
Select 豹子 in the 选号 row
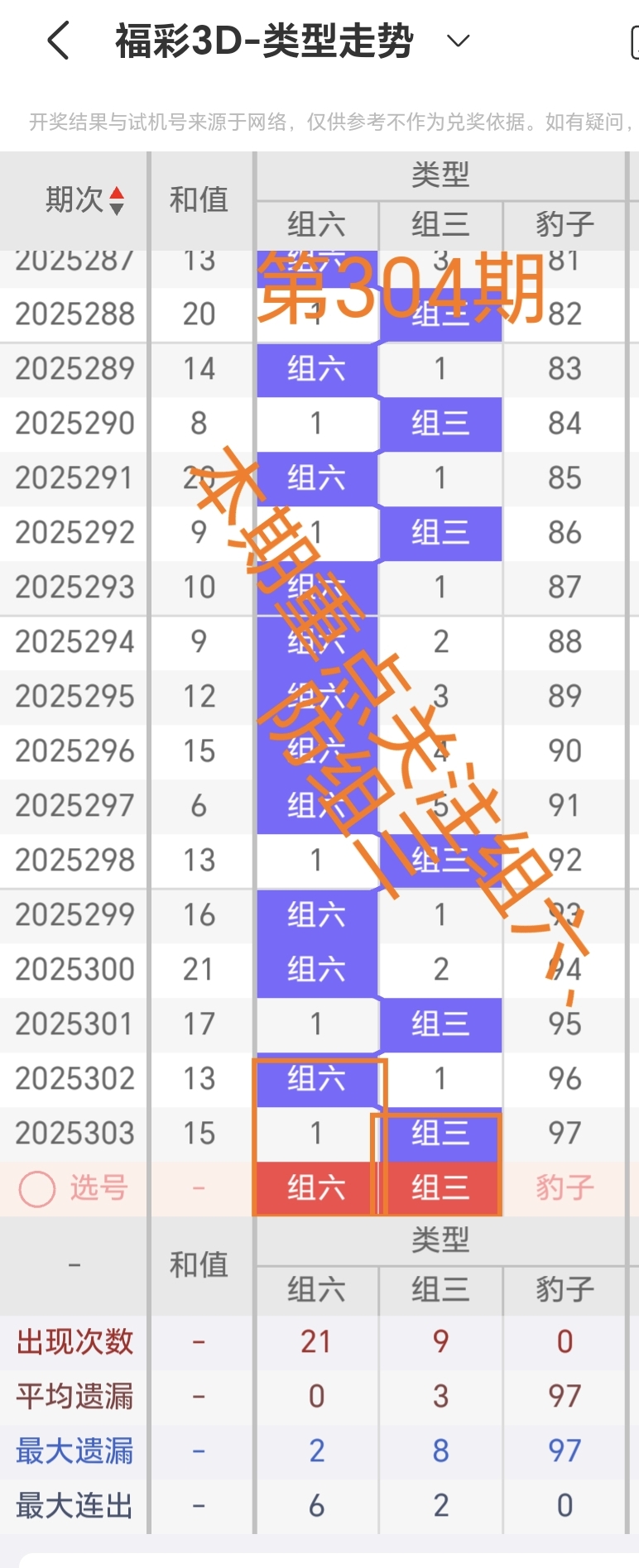click(x=565, y=1188)
